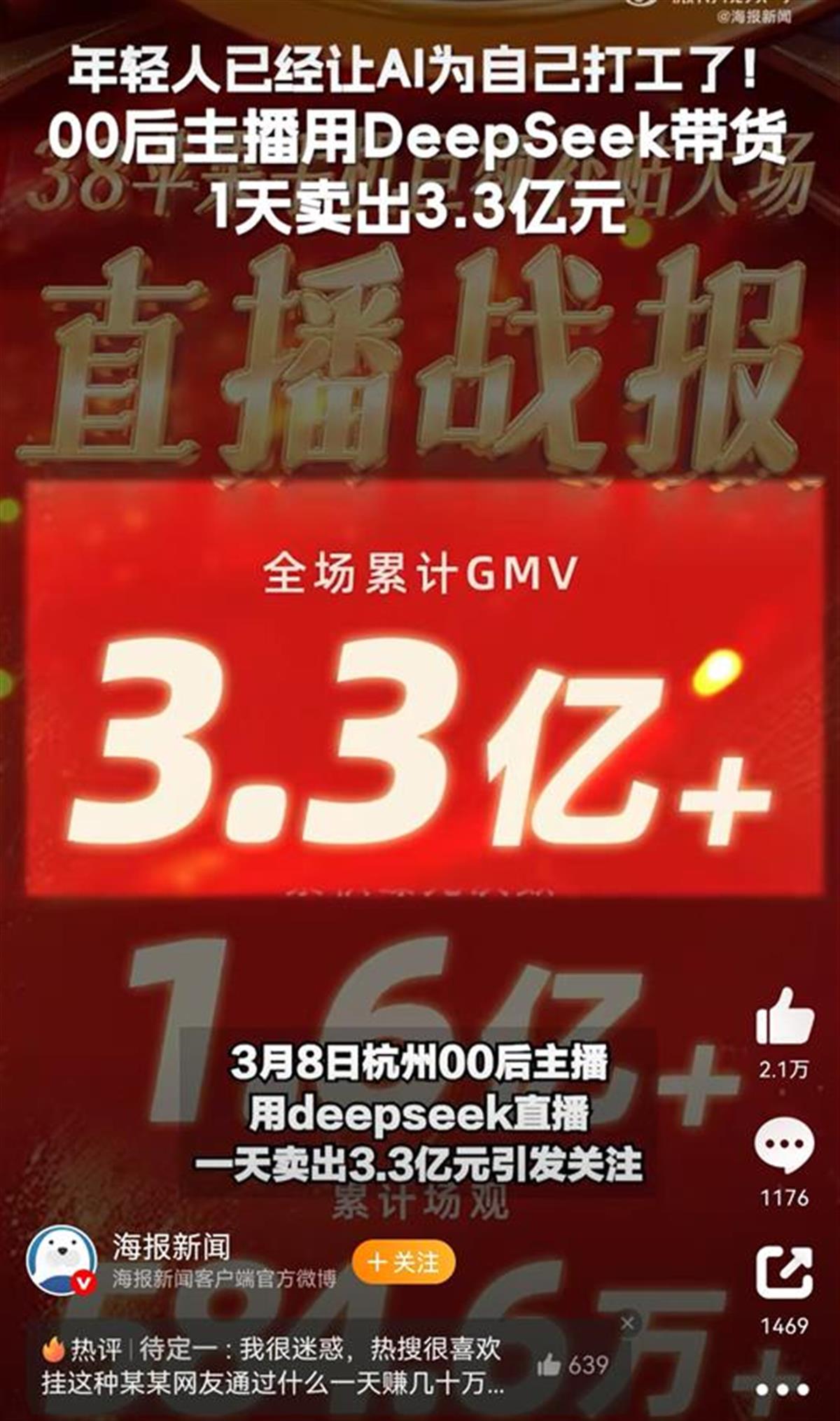Open the 热评 hot comment from 待定一
This screenshot has height=1421, width=840.
click(280, 1365)
